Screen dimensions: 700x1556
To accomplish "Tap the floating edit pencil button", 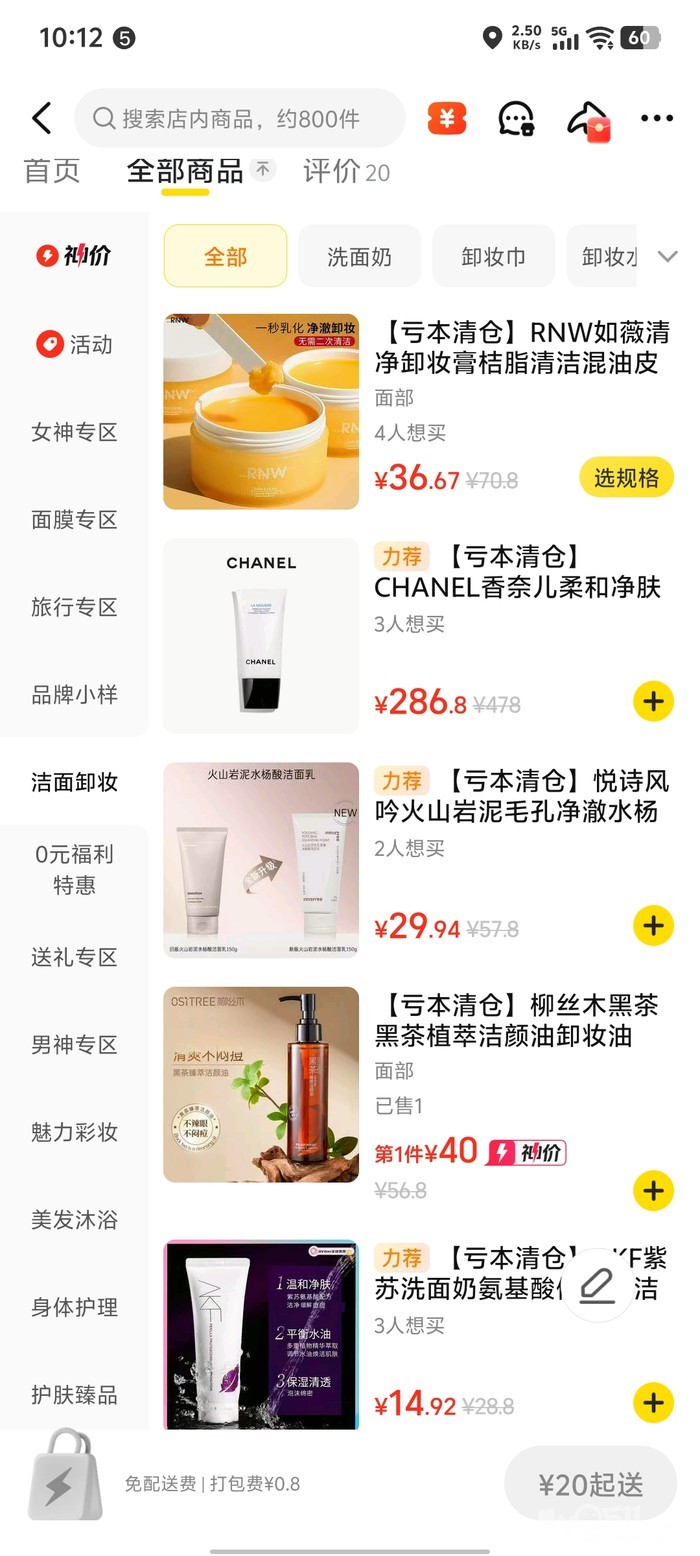I will (597, 1285).
